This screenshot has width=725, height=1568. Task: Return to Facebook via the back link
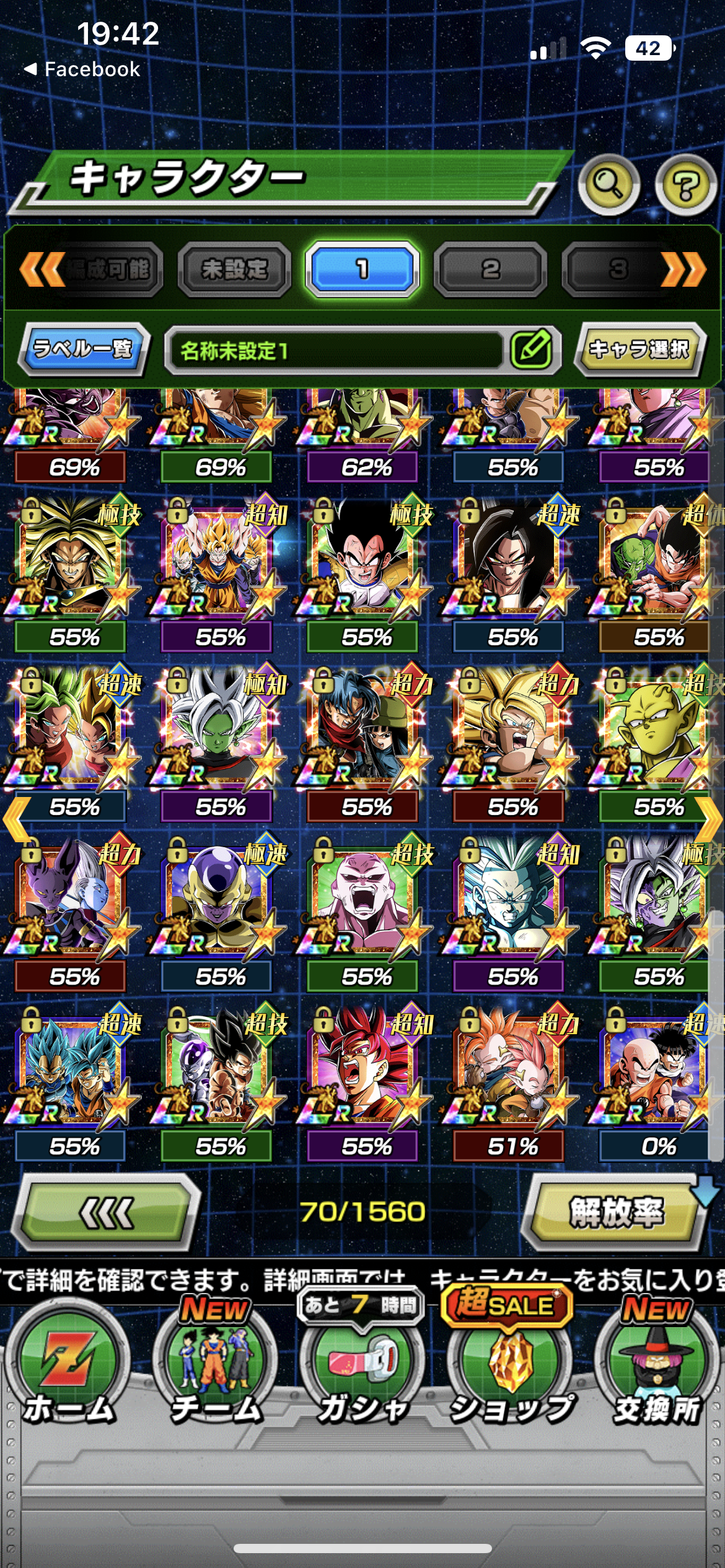82,69
